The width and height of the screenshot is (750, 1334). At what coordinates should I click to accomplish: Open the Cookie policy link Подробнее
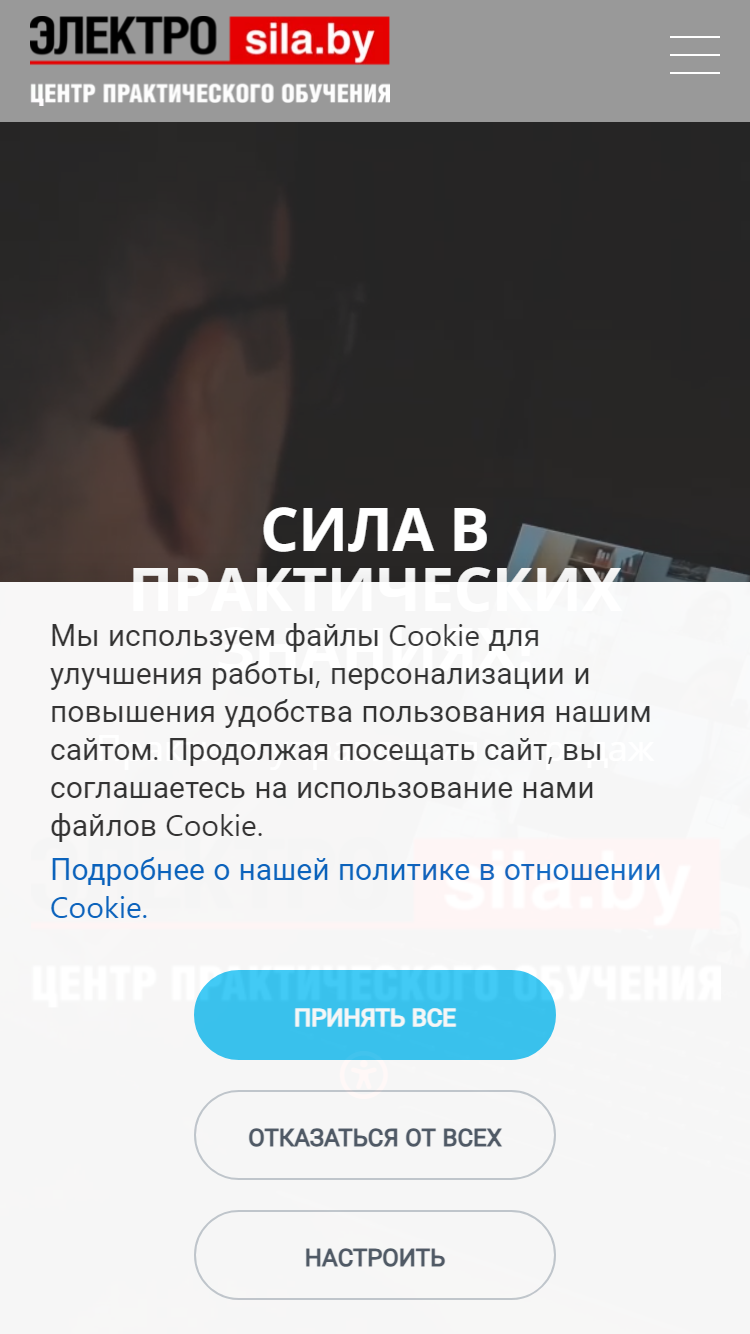[355, 889]
